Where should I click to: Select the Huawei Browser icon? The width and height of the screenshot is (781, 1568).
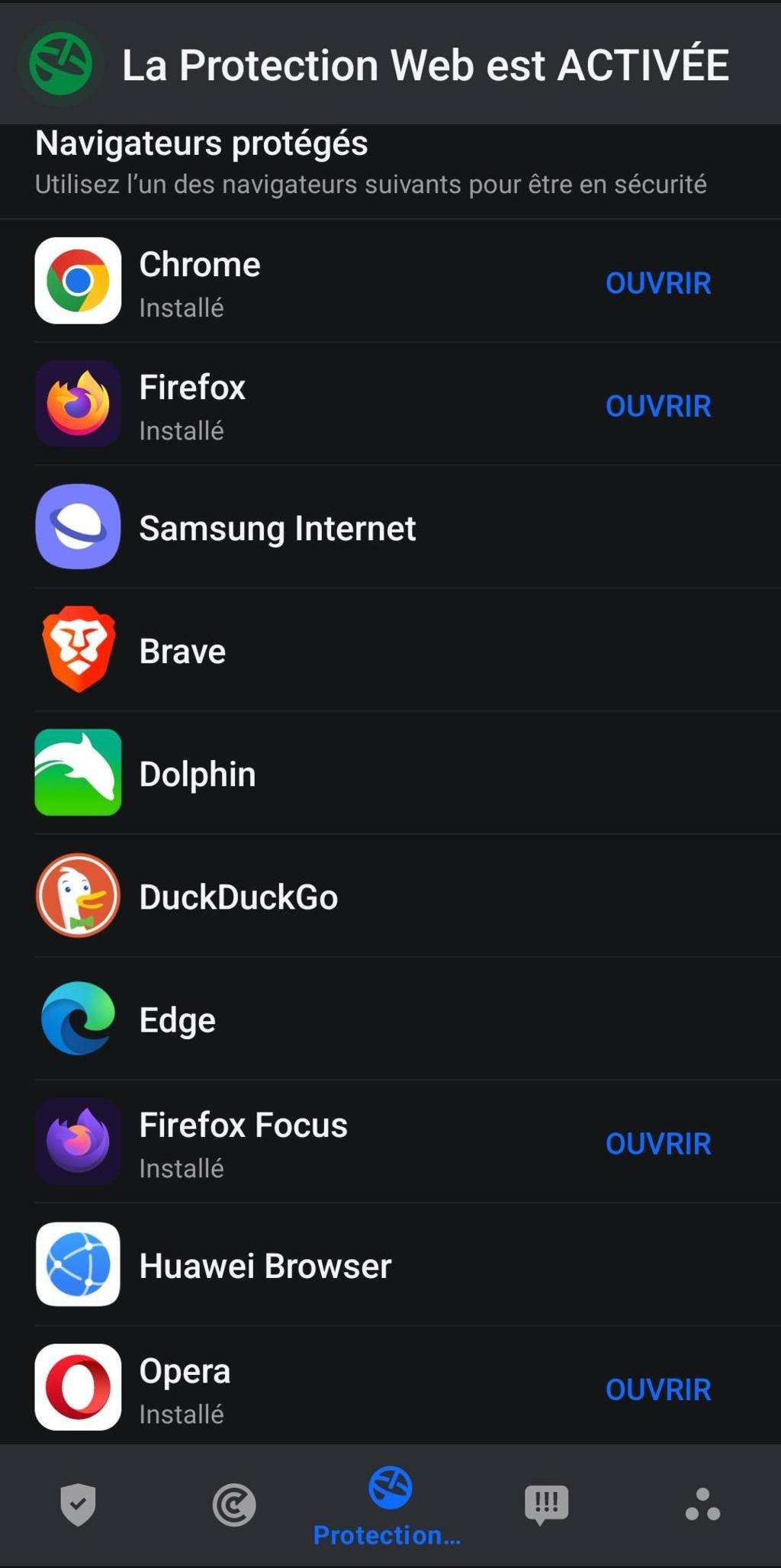(77, 1265)
